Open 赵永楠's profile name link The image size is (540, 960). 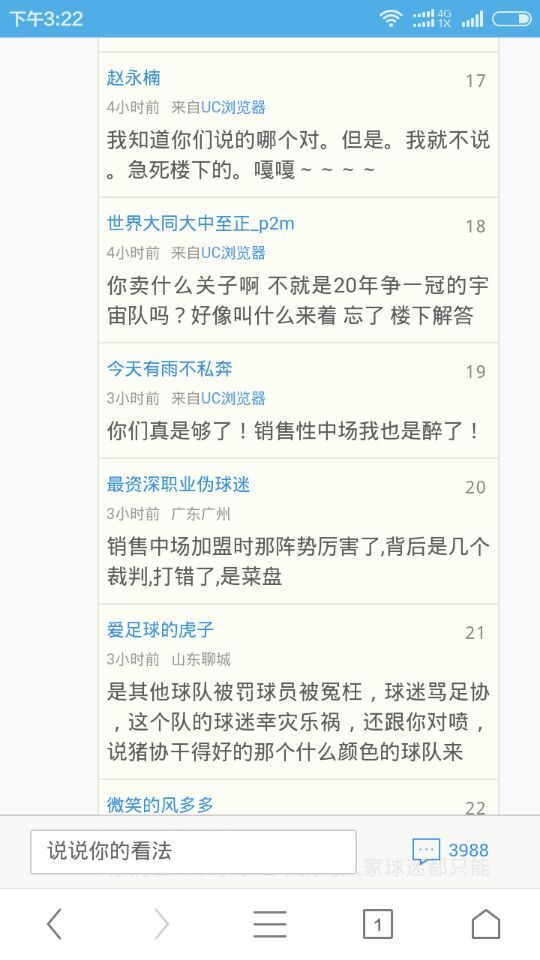[133, 78]
